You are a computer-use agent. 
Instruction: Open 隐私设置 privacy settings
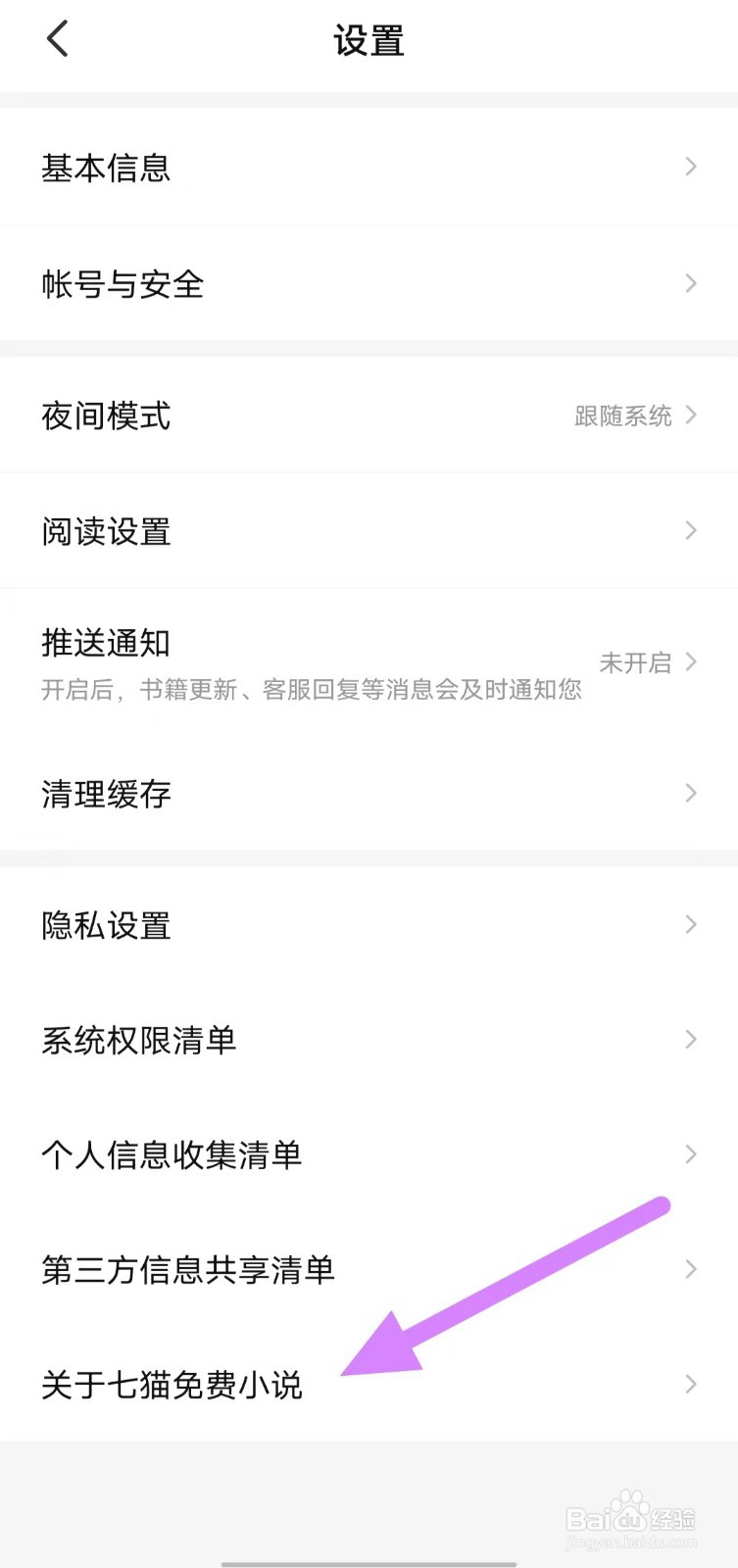(x=106, y=924)
